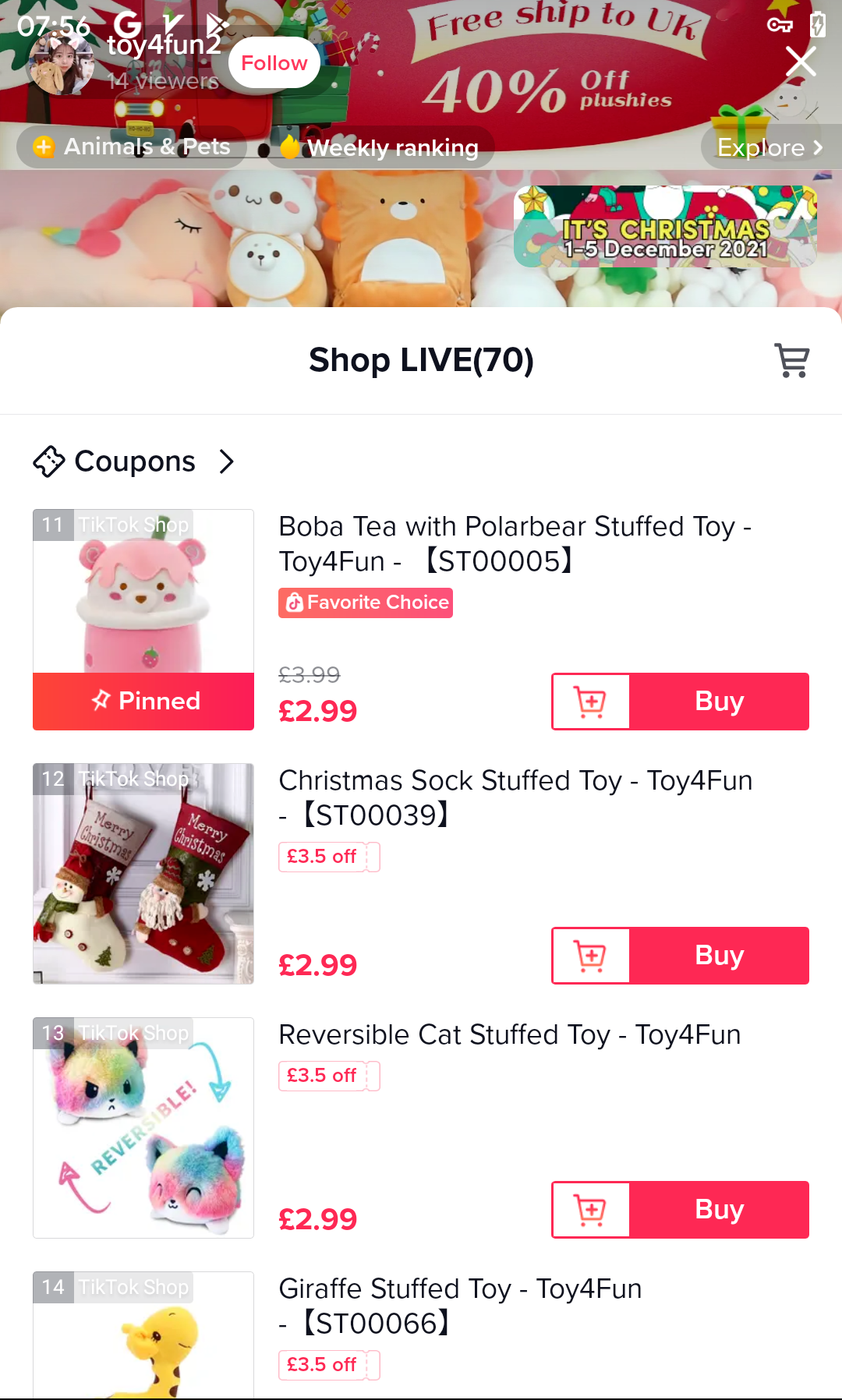
Task: Buy the Boba Tea with Polarbear toy
Action: (719, 702)
